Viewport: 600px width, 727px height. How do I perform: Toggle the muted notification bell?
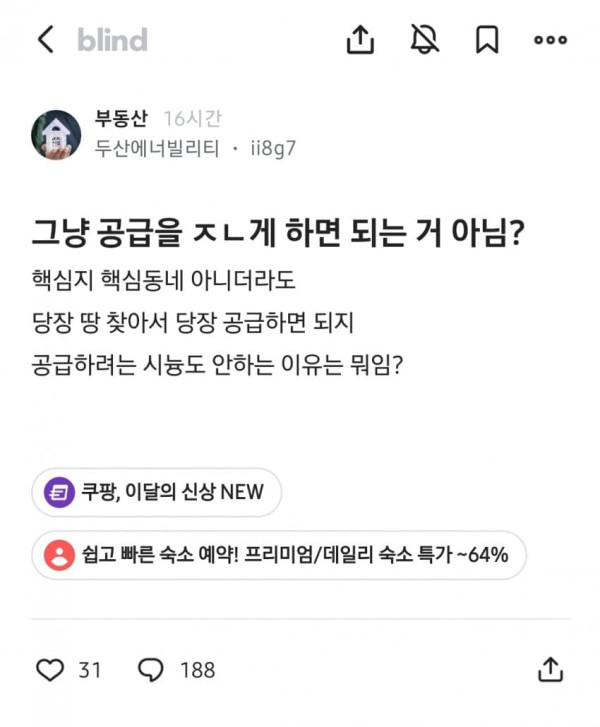point(424,39)
